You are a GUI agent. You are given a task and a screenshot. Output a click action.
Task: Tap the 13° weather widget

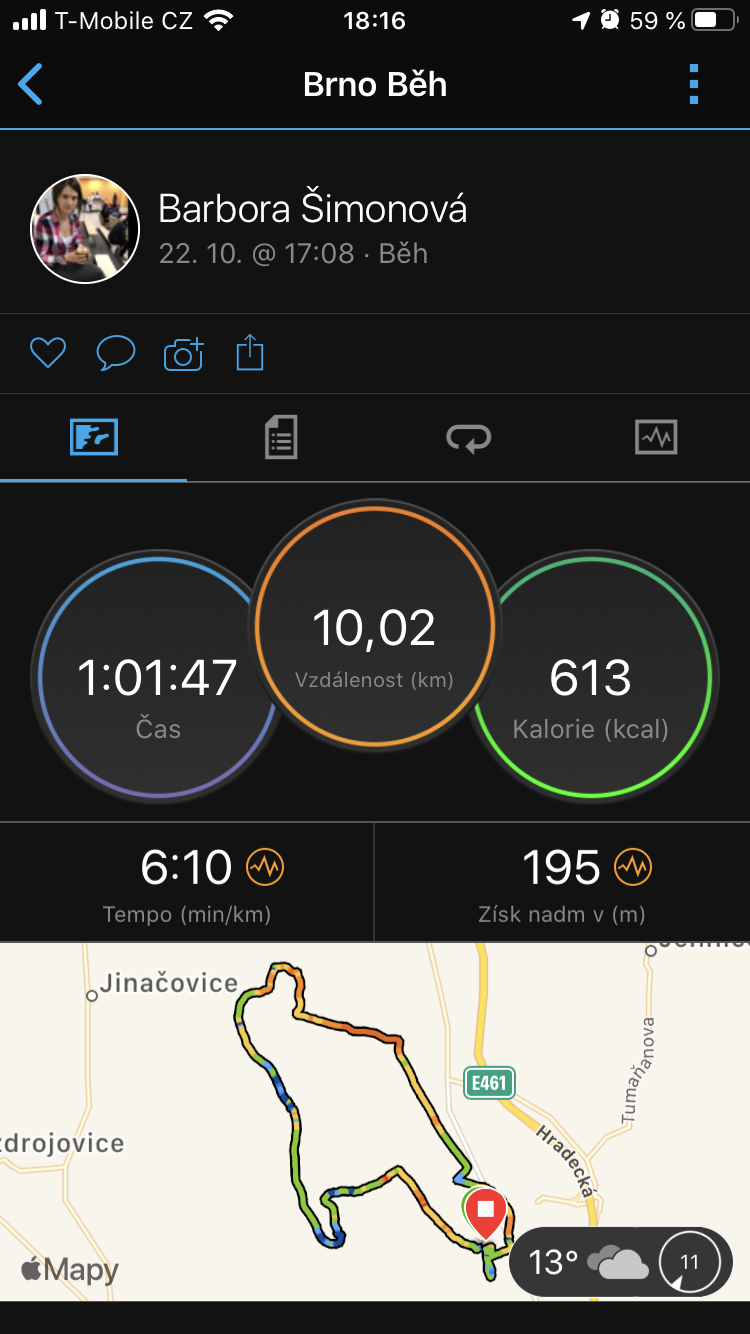coord(621,1262)
